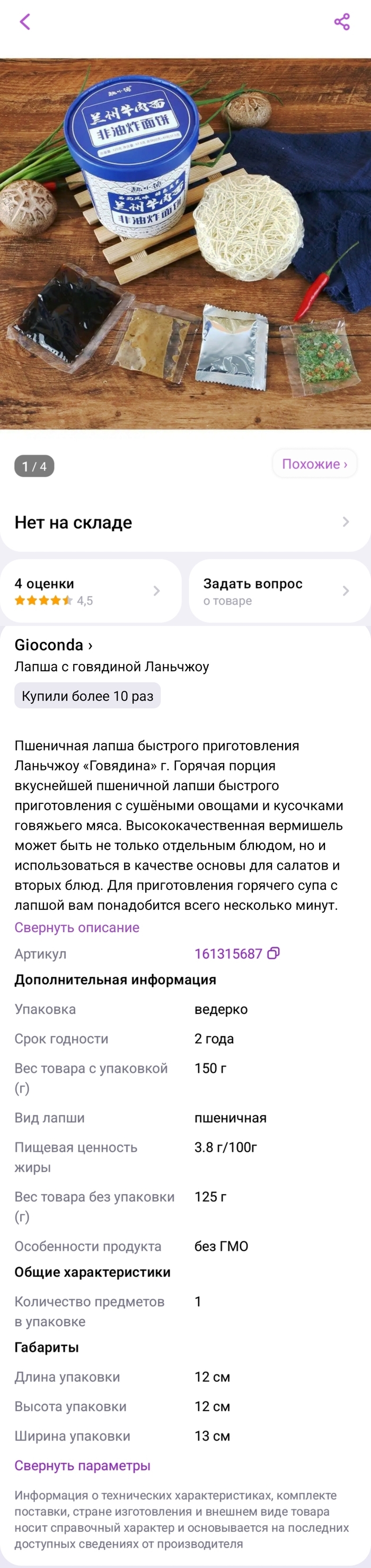Open the 4 оценки ratings card
Viewport: 371px width, 1568px height.
[90, 591]
